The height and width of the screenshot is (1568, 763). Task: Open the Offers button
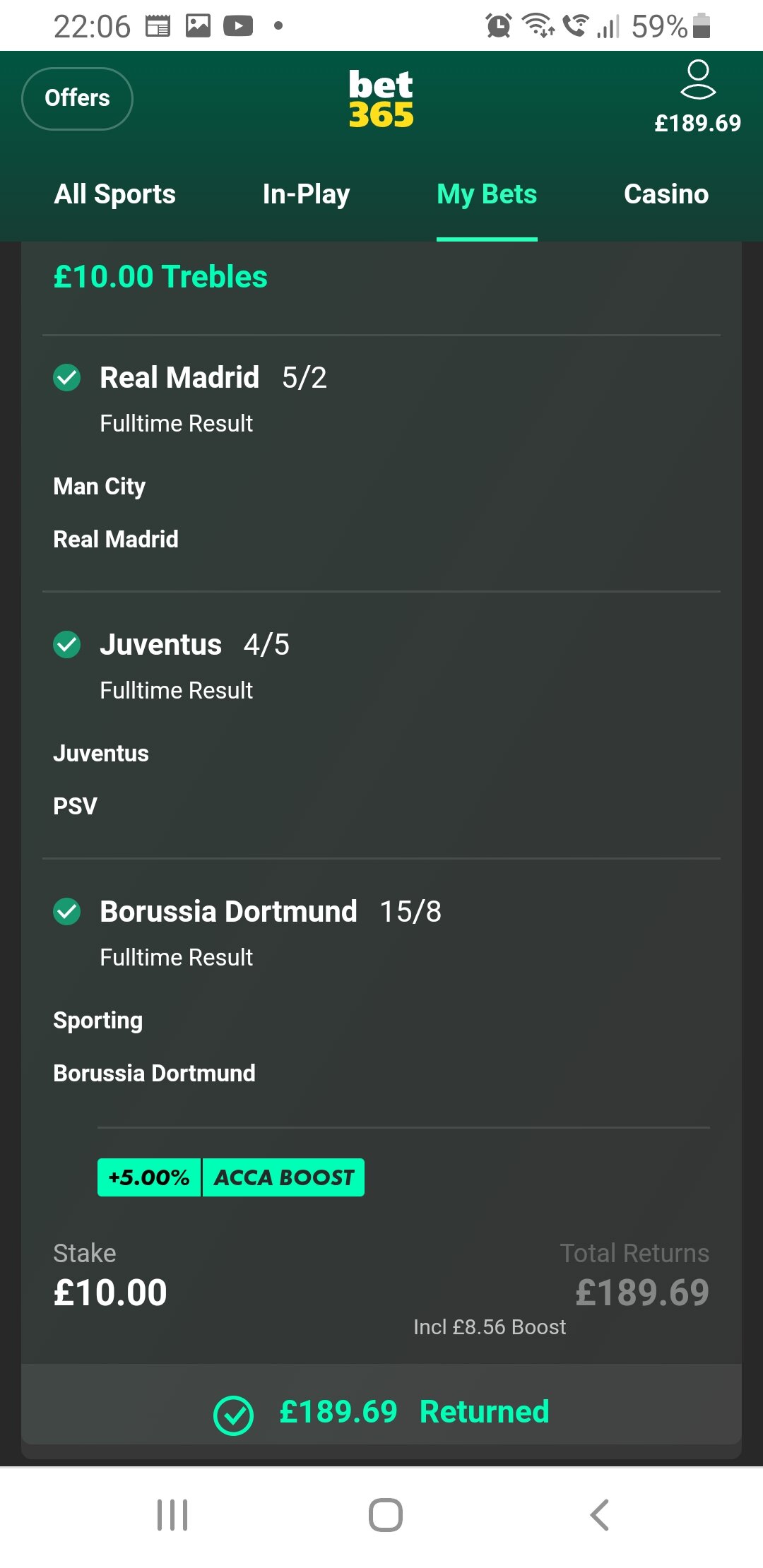tap(77, 98)
